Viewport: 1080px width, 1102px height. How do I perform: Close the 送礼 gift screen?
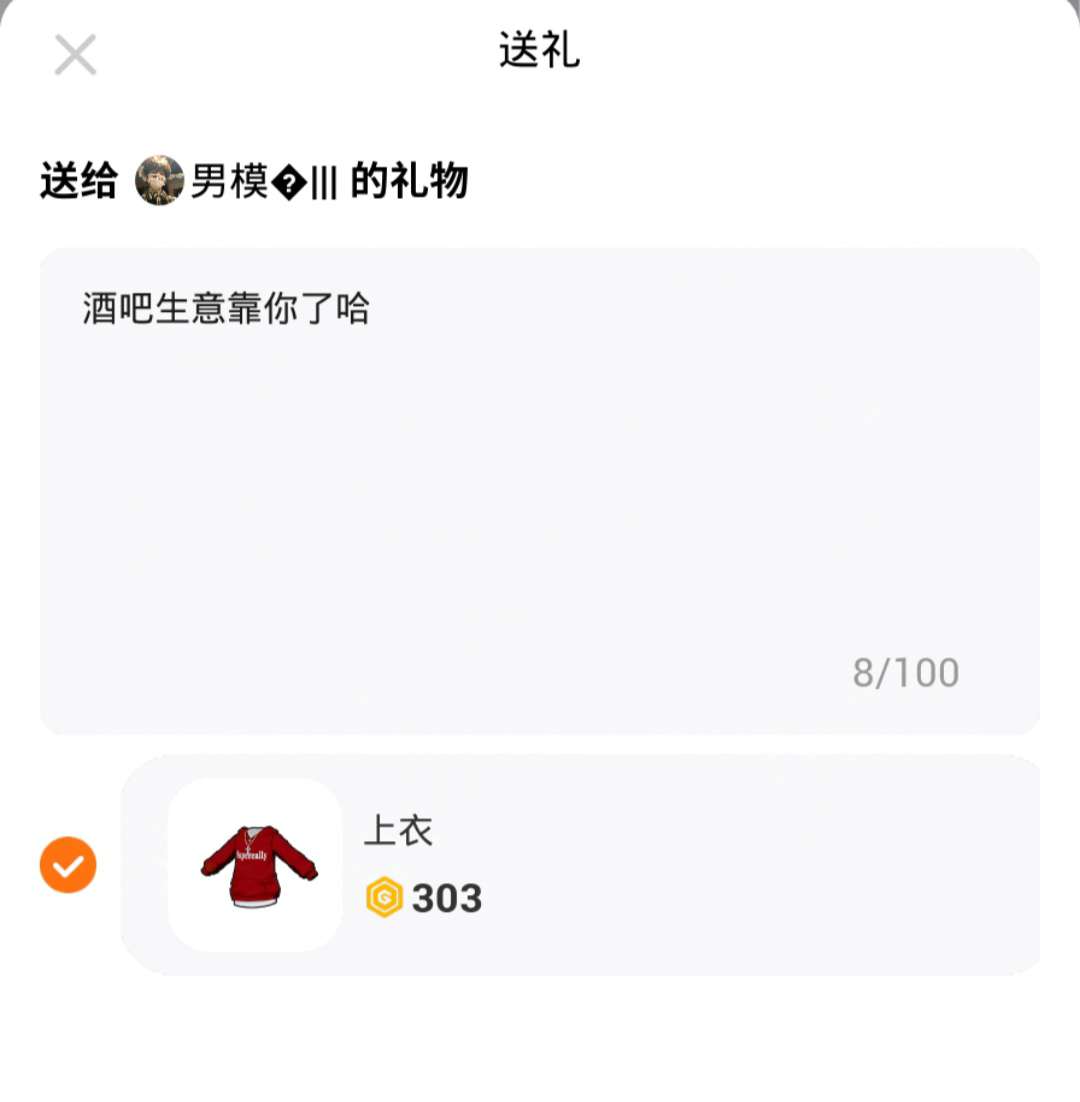point(75,55)
